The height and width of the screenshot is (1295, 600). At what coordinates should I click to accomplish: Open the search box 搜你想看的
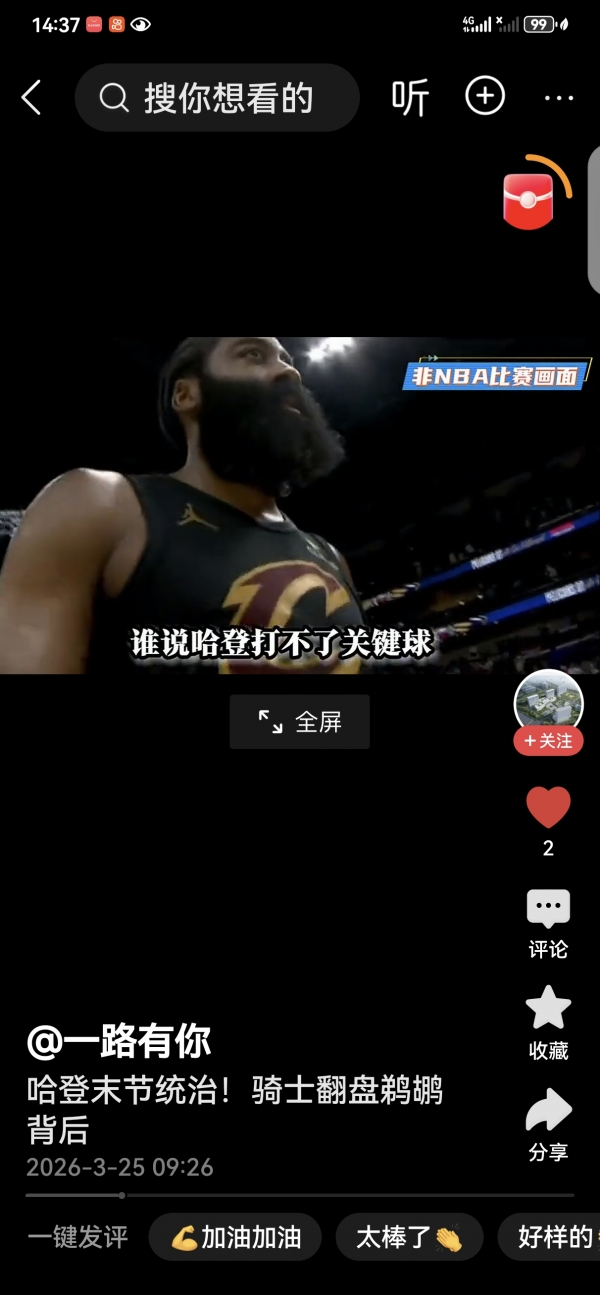point(217,97)
